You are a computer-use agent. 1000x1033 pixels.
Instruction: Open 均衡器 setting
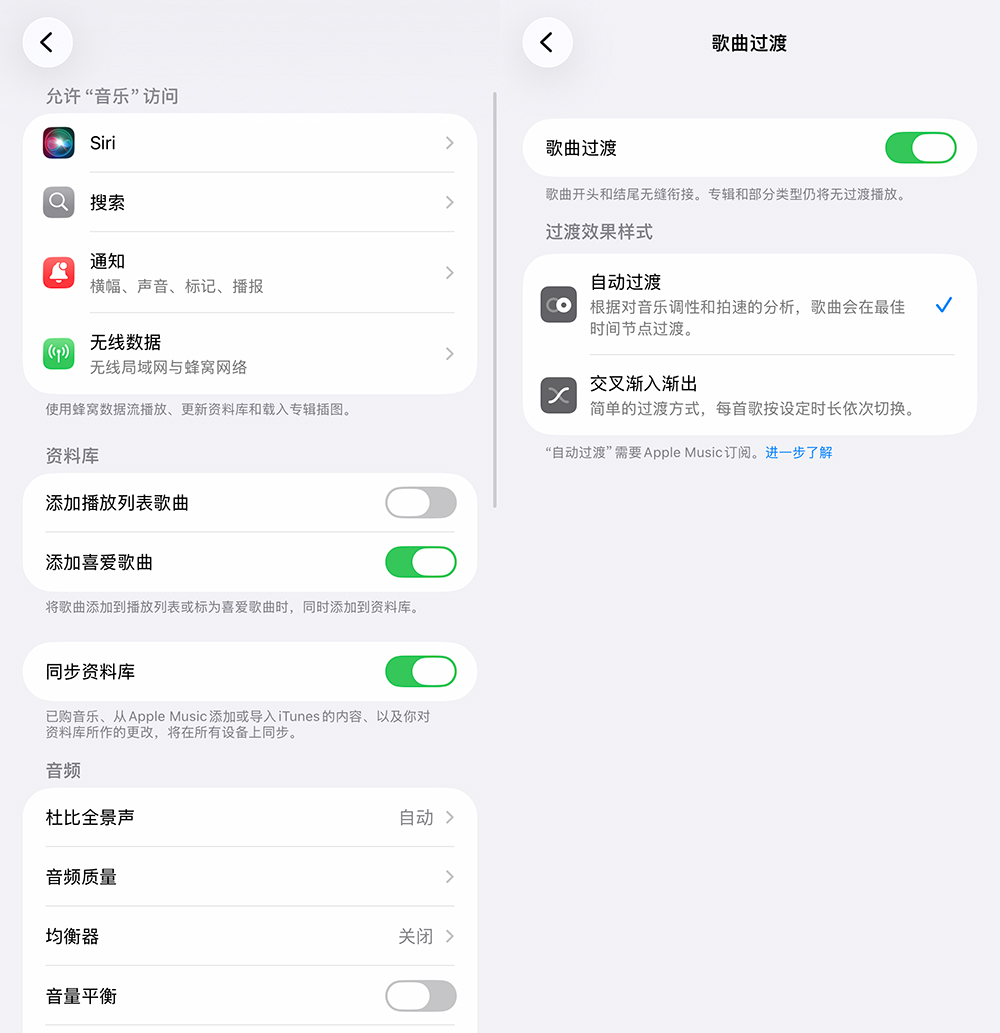(249, 936)
